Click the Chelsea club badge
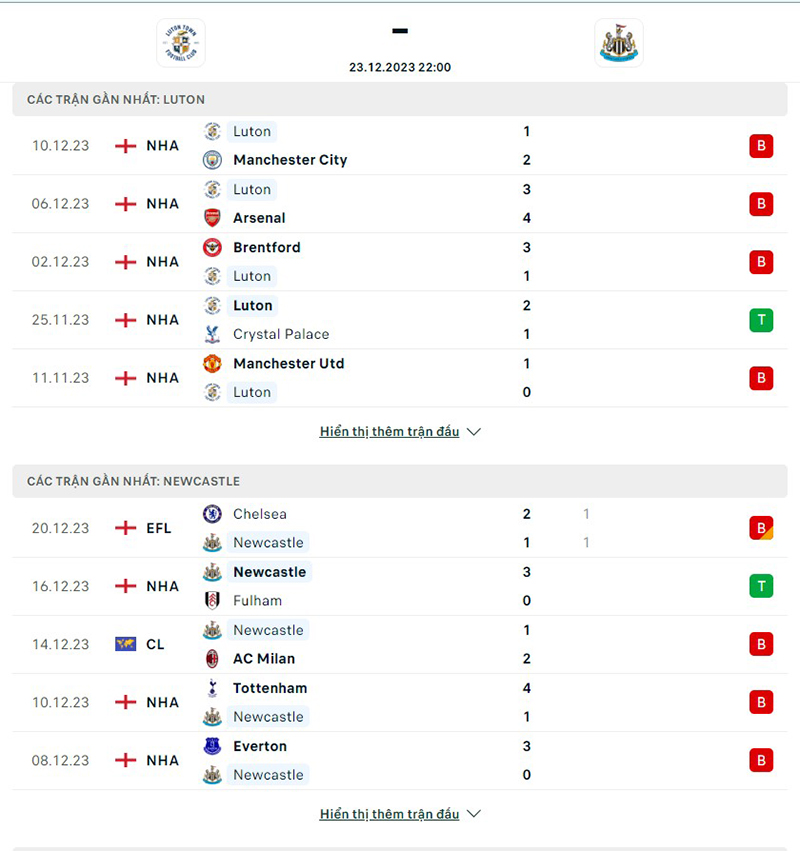Viewport: 800px width, 851px height. tap(213, 514)
